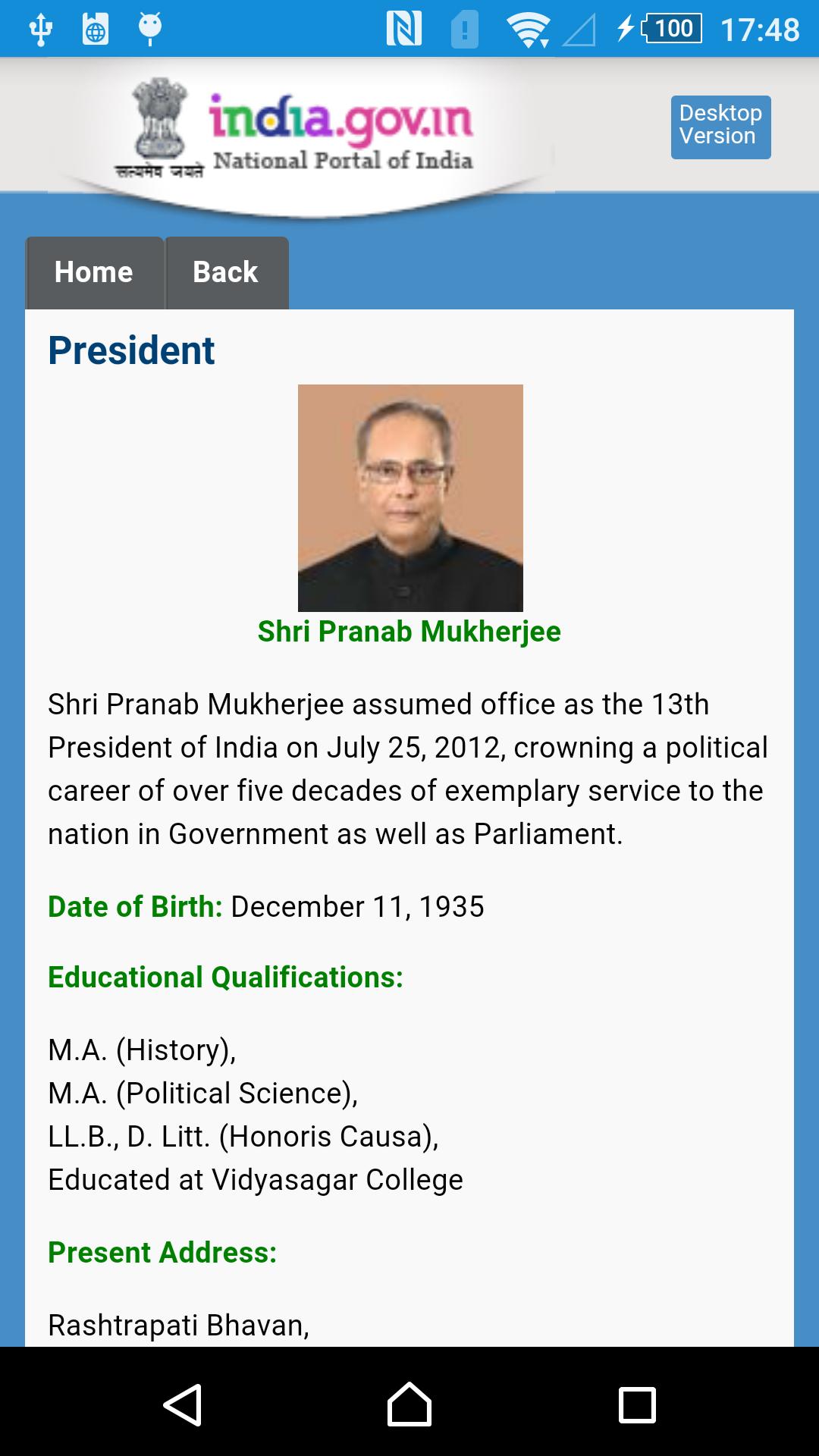The width and height of the screenshot is (819, 1456).
Task: Tap the india.gov.in national emblem logo
Action: point(157,125)
